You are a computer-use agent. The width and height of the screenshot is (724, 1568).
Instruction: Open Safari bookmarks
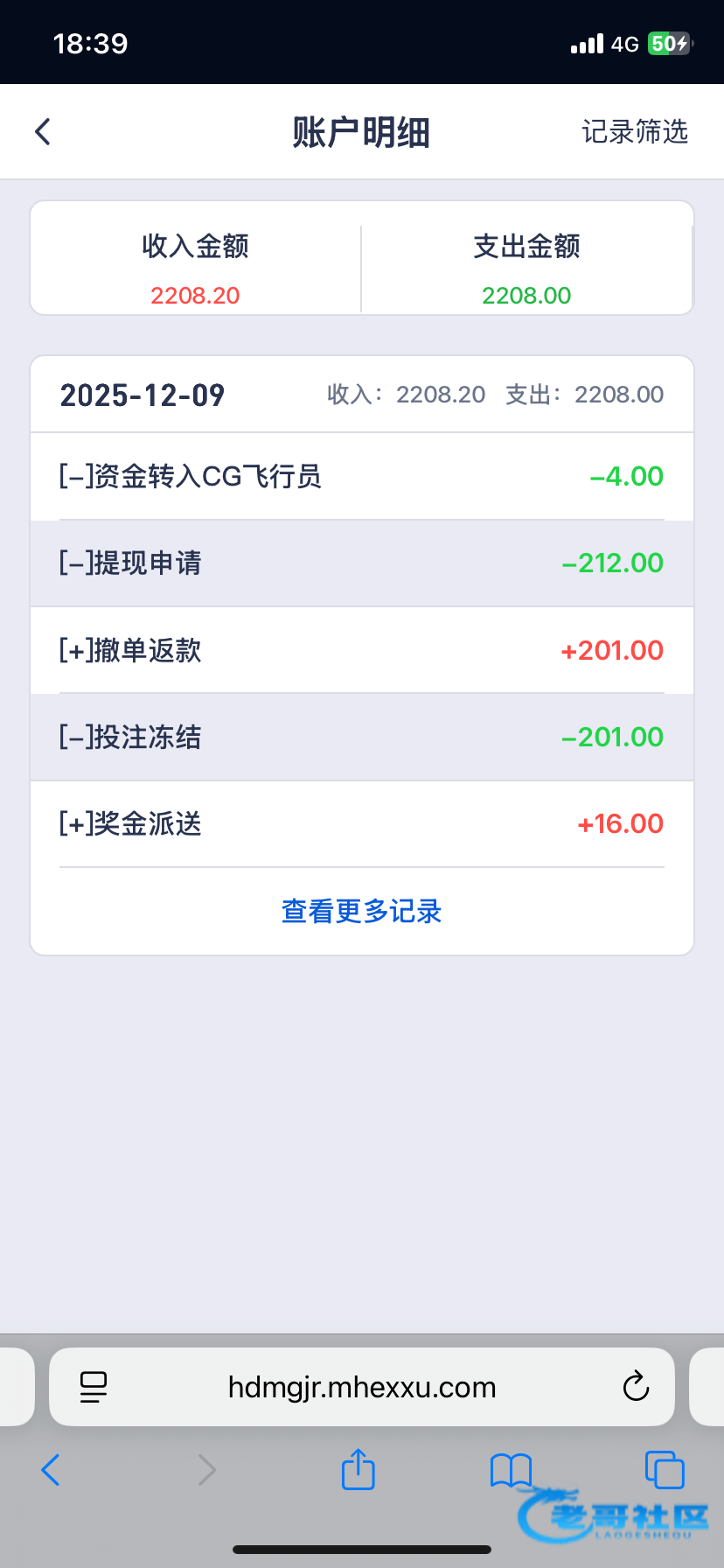tap(511, 1470)
